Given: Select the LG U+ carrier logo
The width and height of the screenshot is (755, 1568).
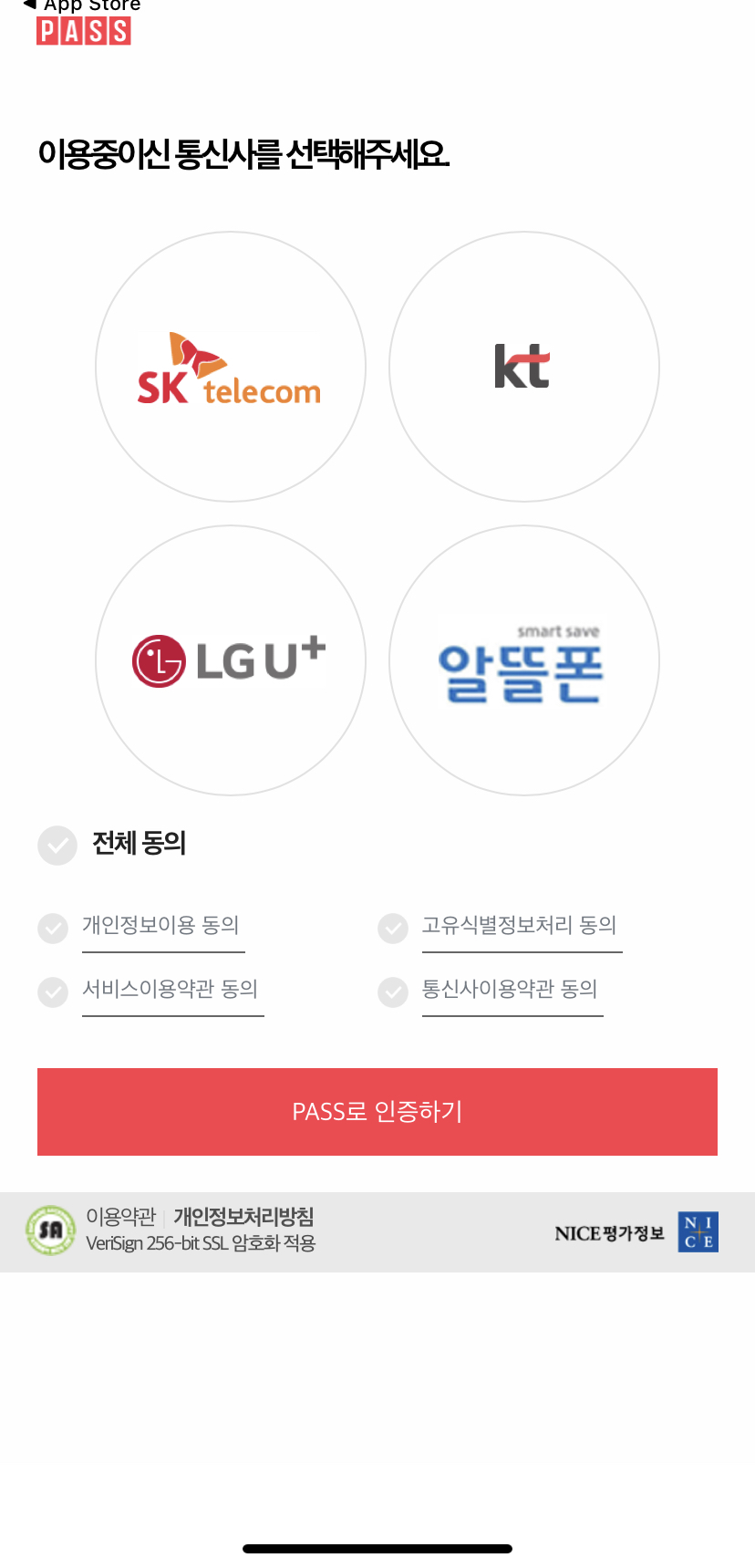Looking at the screenshot, I should (x=230, y=659).
